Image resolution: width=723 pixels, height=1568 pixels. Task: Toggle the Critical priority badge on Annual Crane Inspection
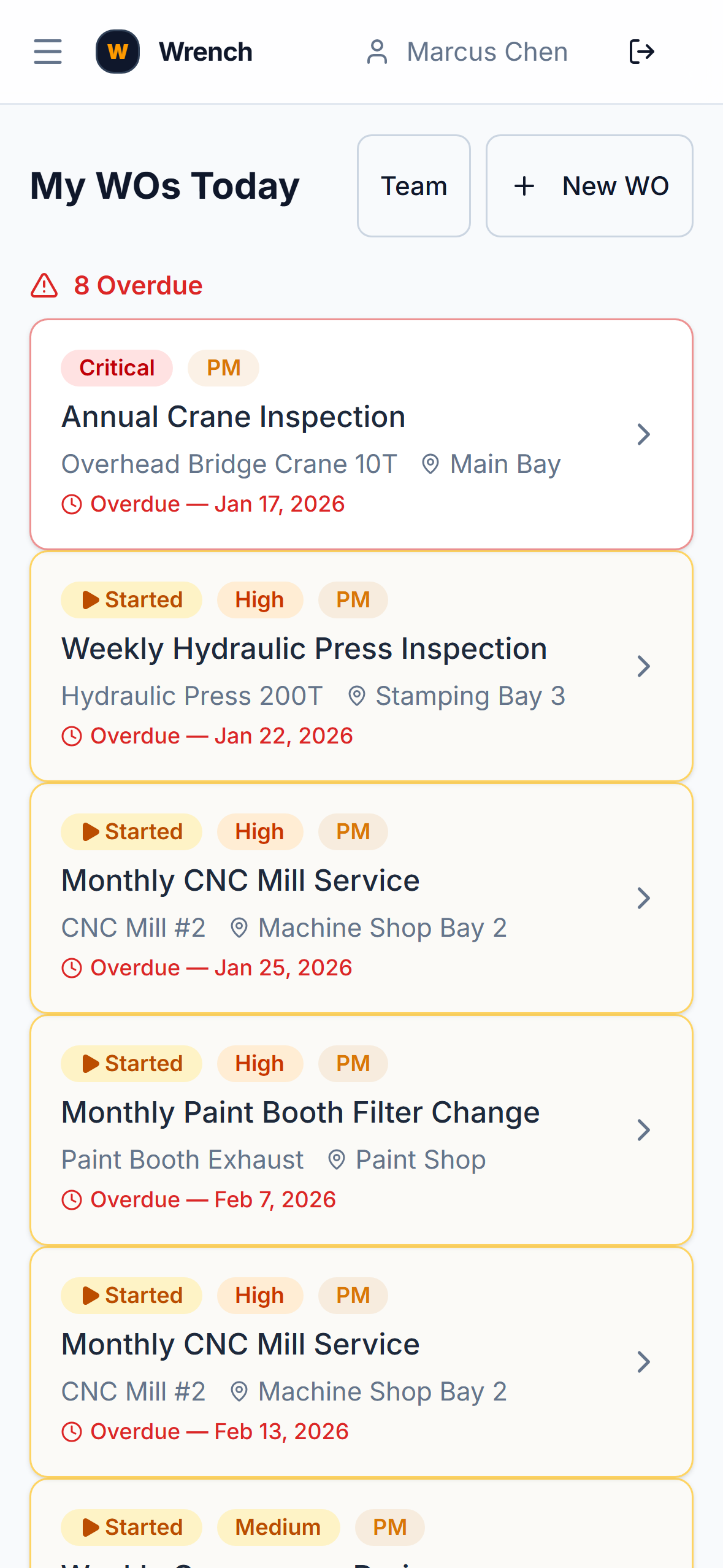click(117, 367)
